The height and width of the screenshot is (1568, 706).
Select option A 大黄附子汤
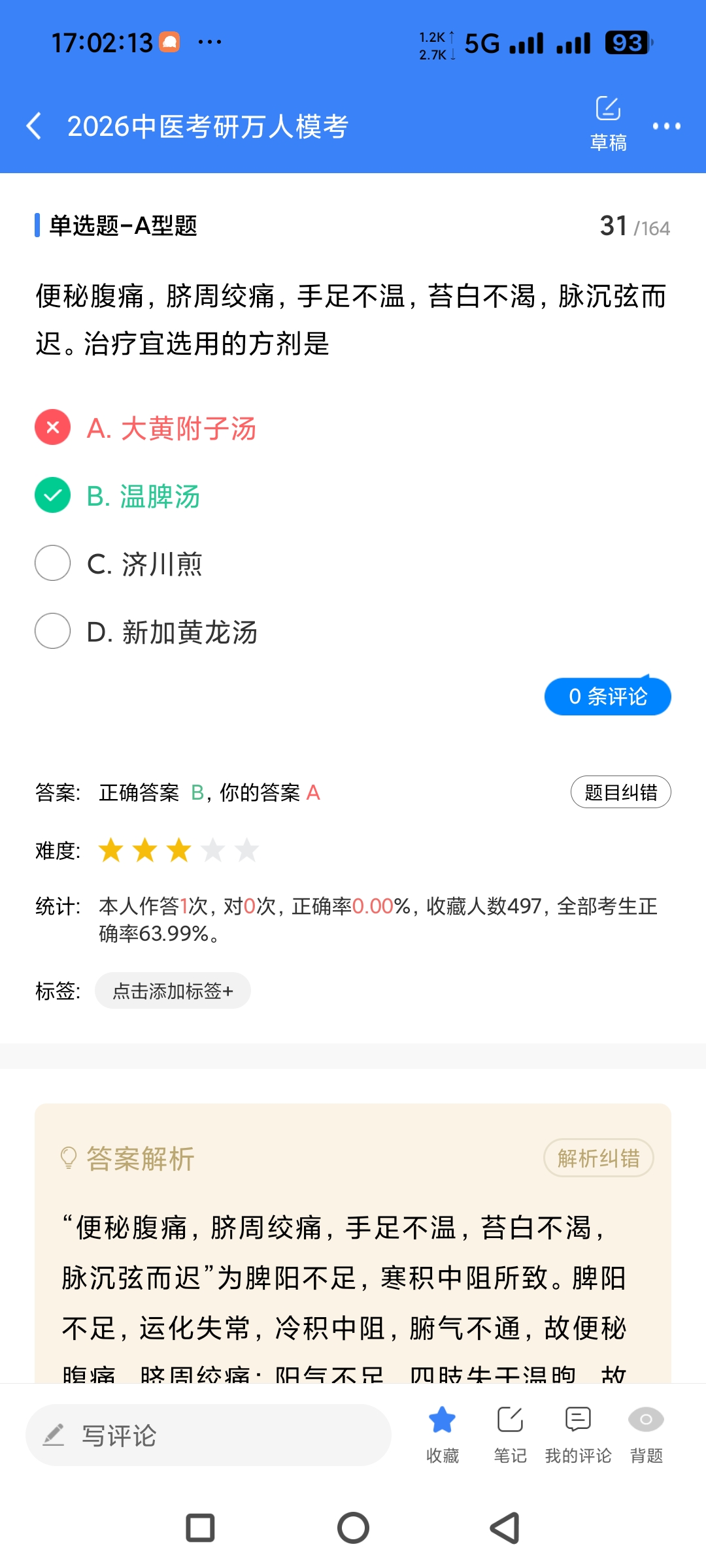point(171,429)
